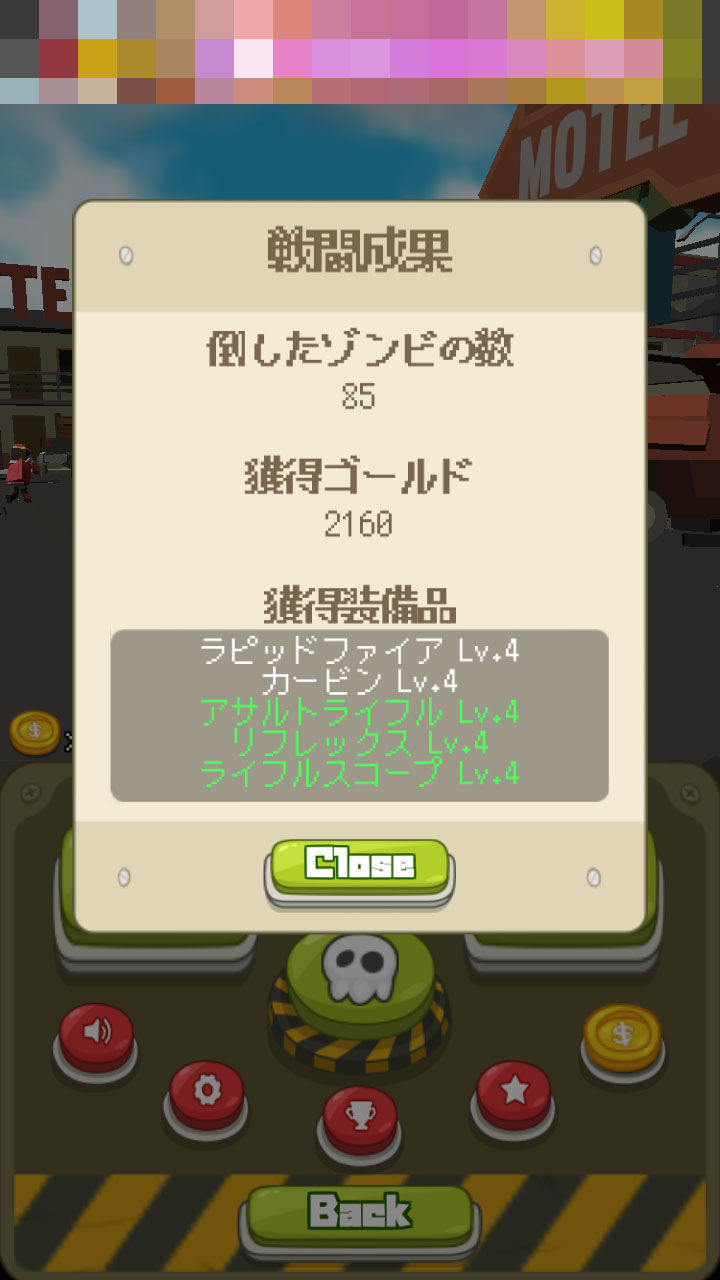Close the battle results dialog

pyautogui.click(x=360, y=864)
